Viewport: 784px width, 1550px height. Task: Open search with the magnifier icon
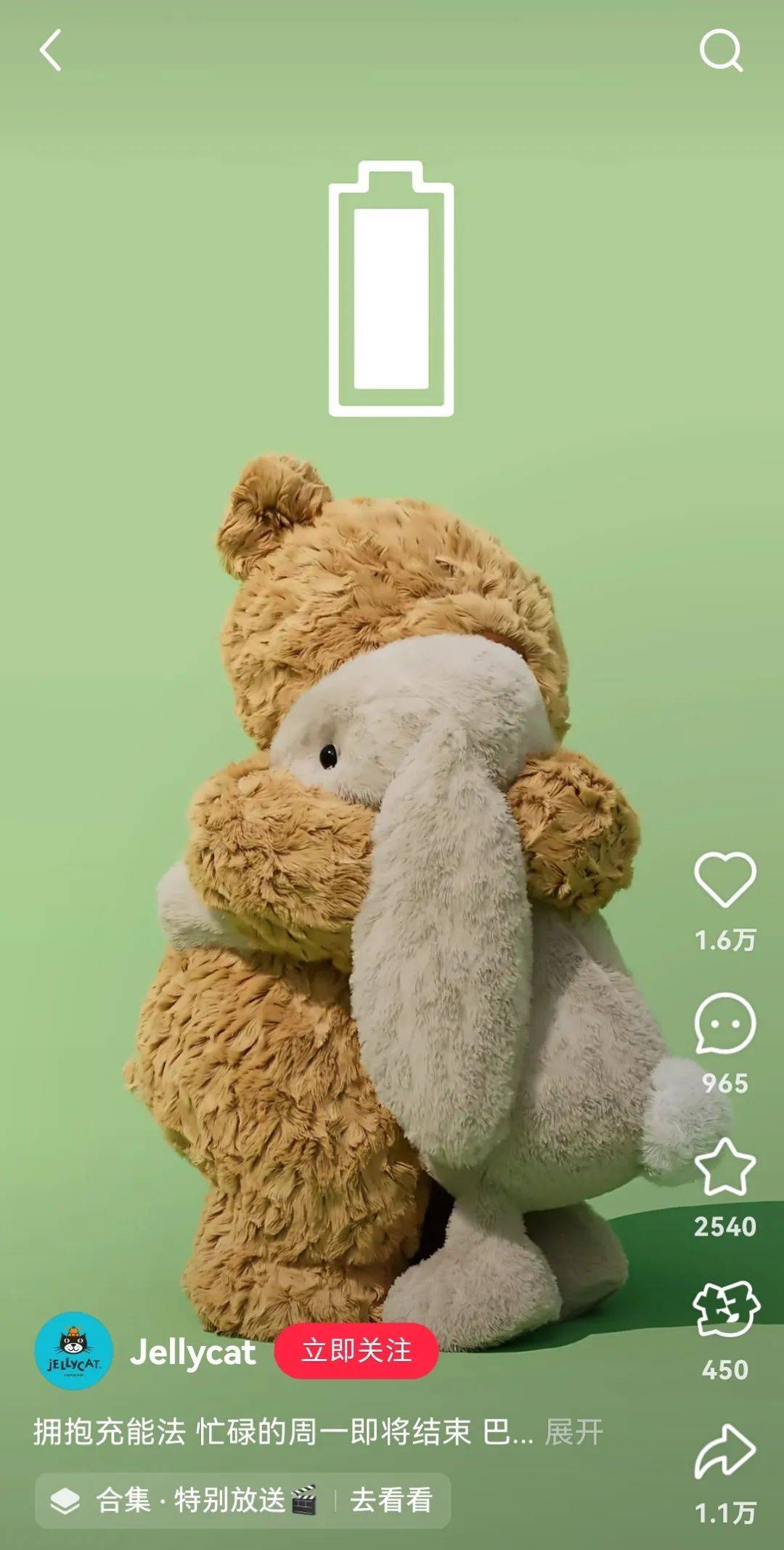(x=721, y=50)
